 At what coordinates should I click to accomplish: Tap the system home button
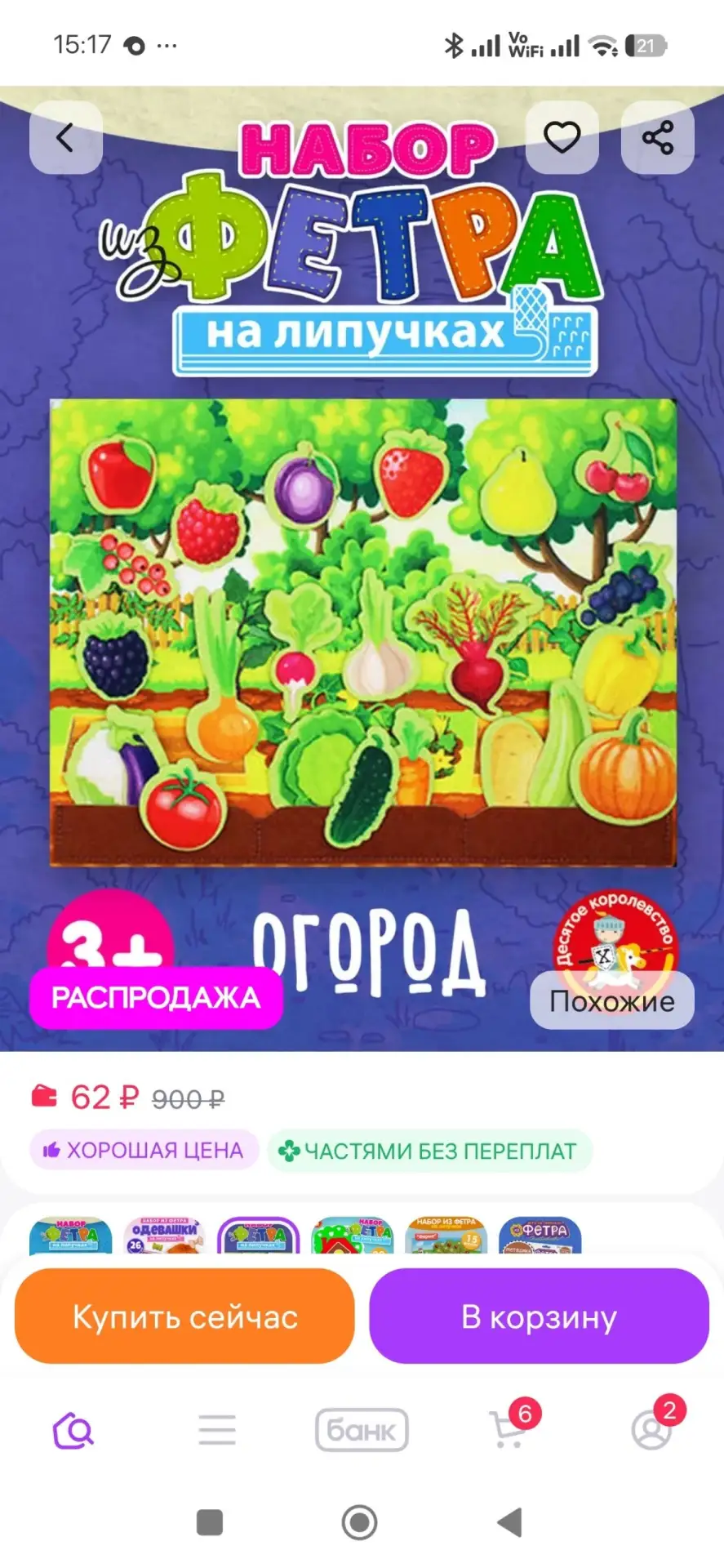[x=359, y=1522]
